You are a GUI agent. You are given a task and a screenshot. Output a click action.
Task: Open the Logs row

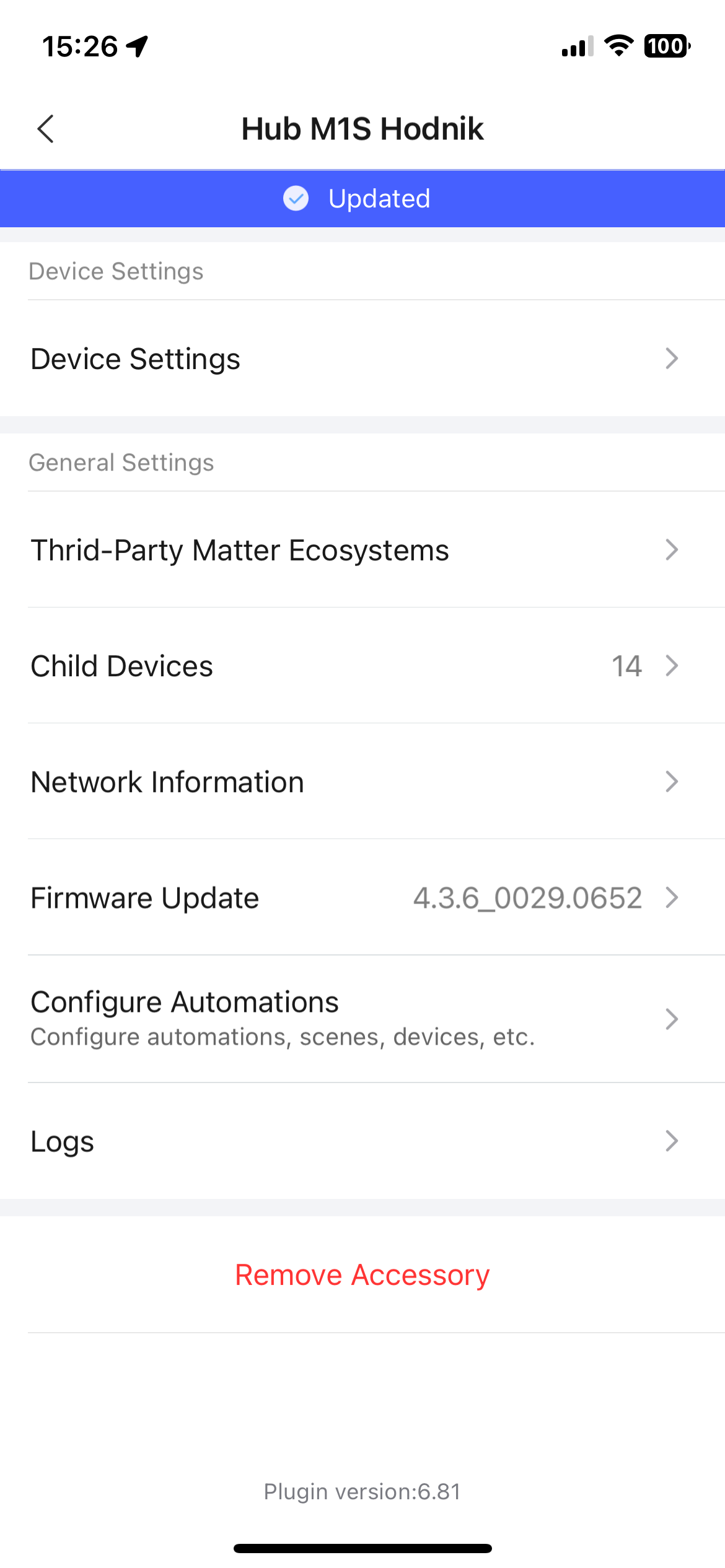coord(362,1141)
